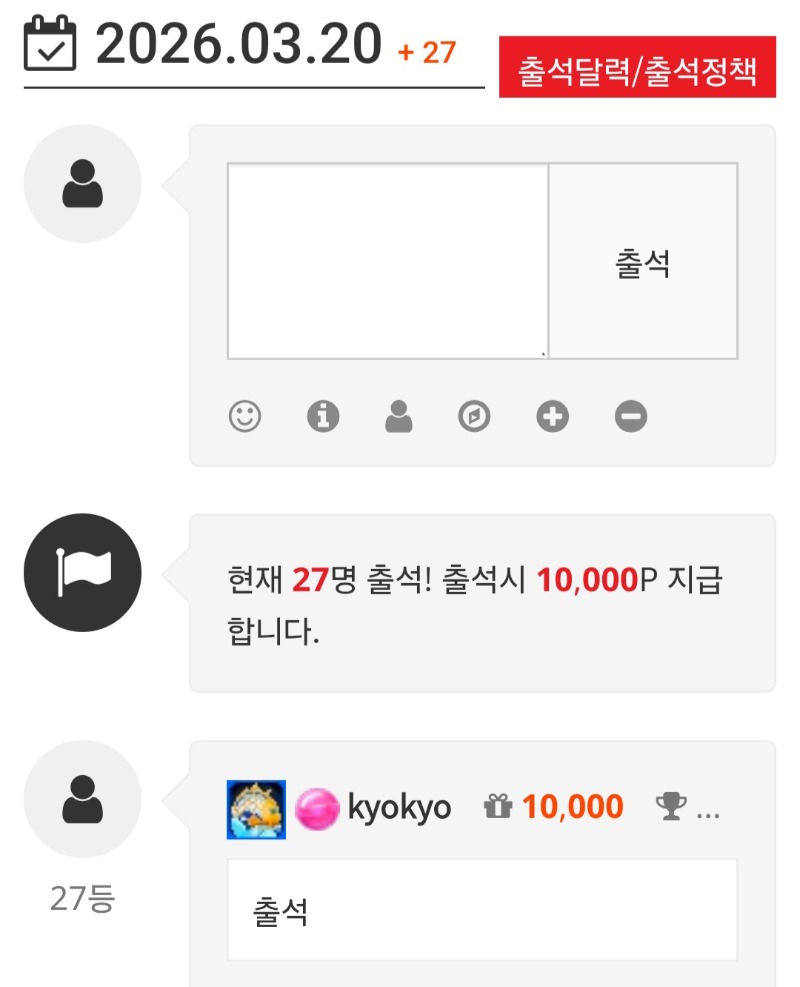This screenshot has height=987, width=800.
Task: Submit attendance with the 출석 button
Action: (642, 262)
